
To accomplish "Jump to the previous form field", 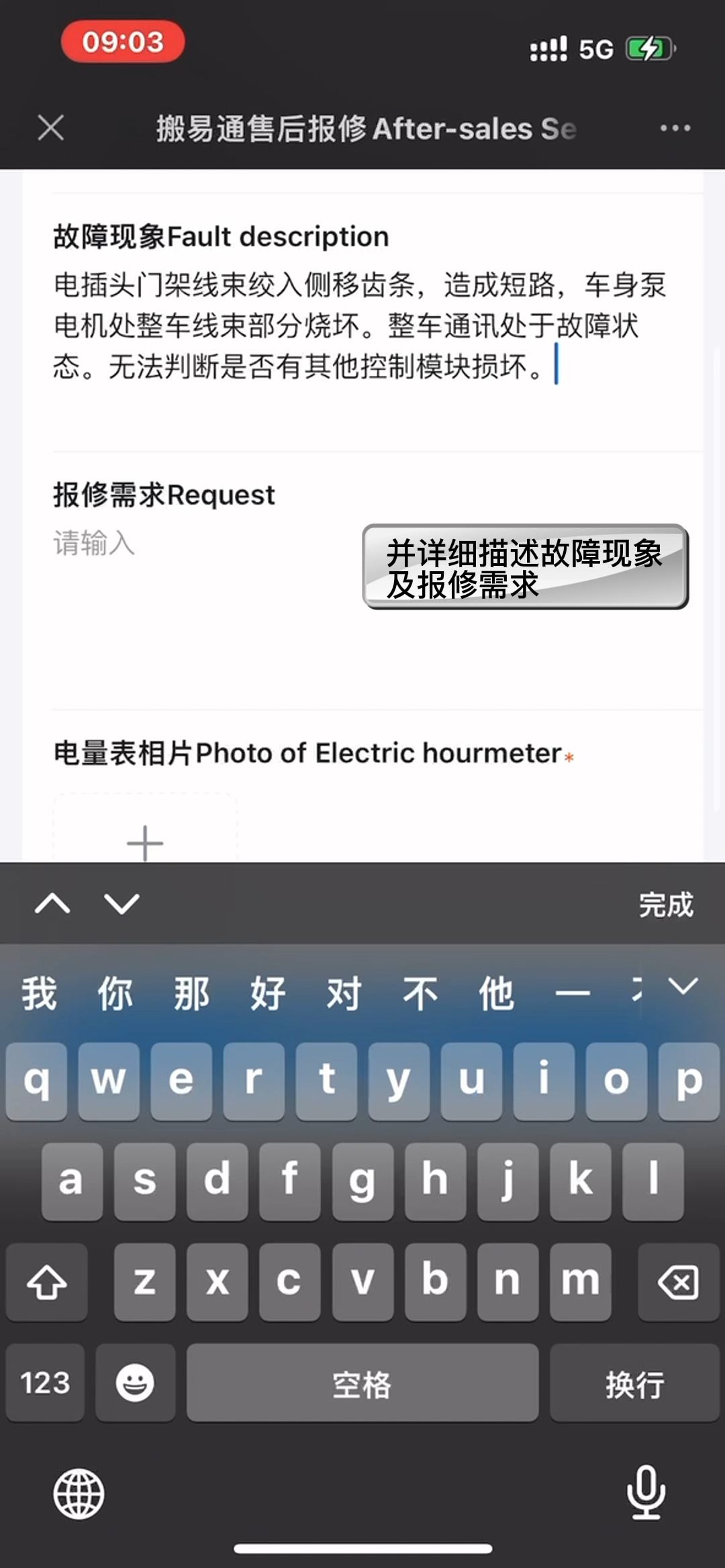I will point(52,904).
